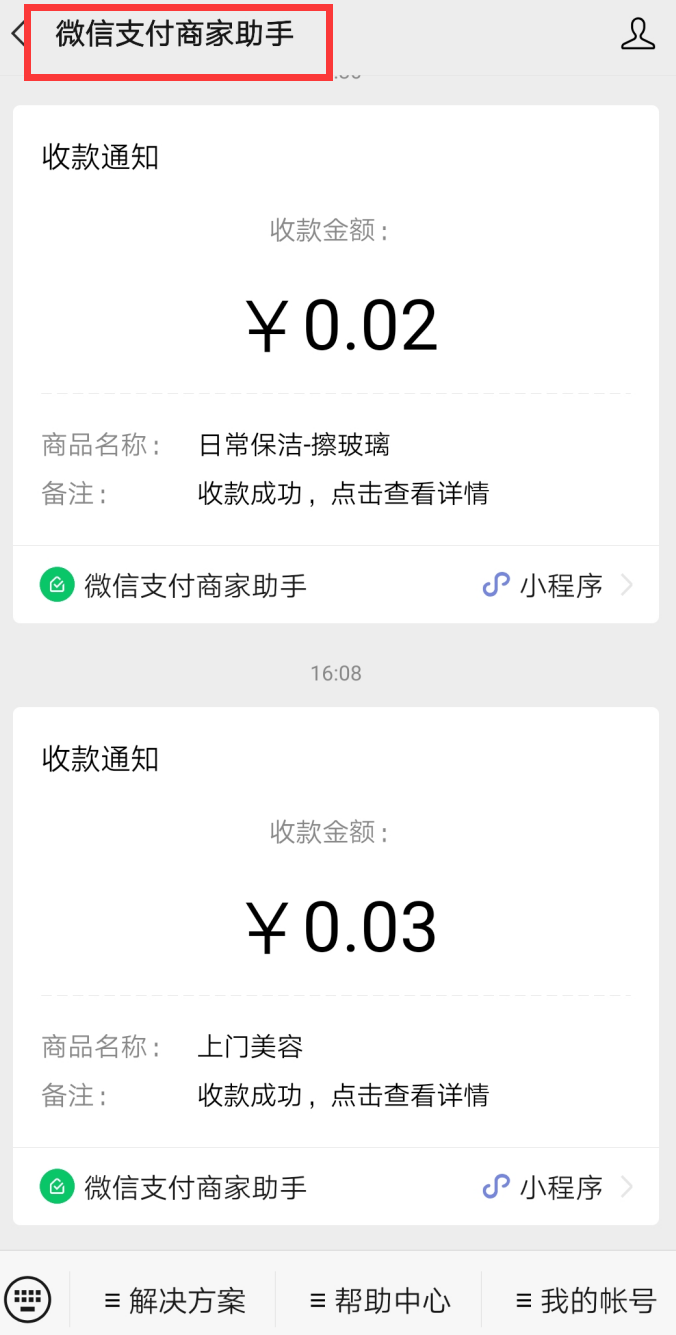
Task: Open 小程序 link under 日常保洁-擦玻璃 card
Action: (x=558, y=585)
